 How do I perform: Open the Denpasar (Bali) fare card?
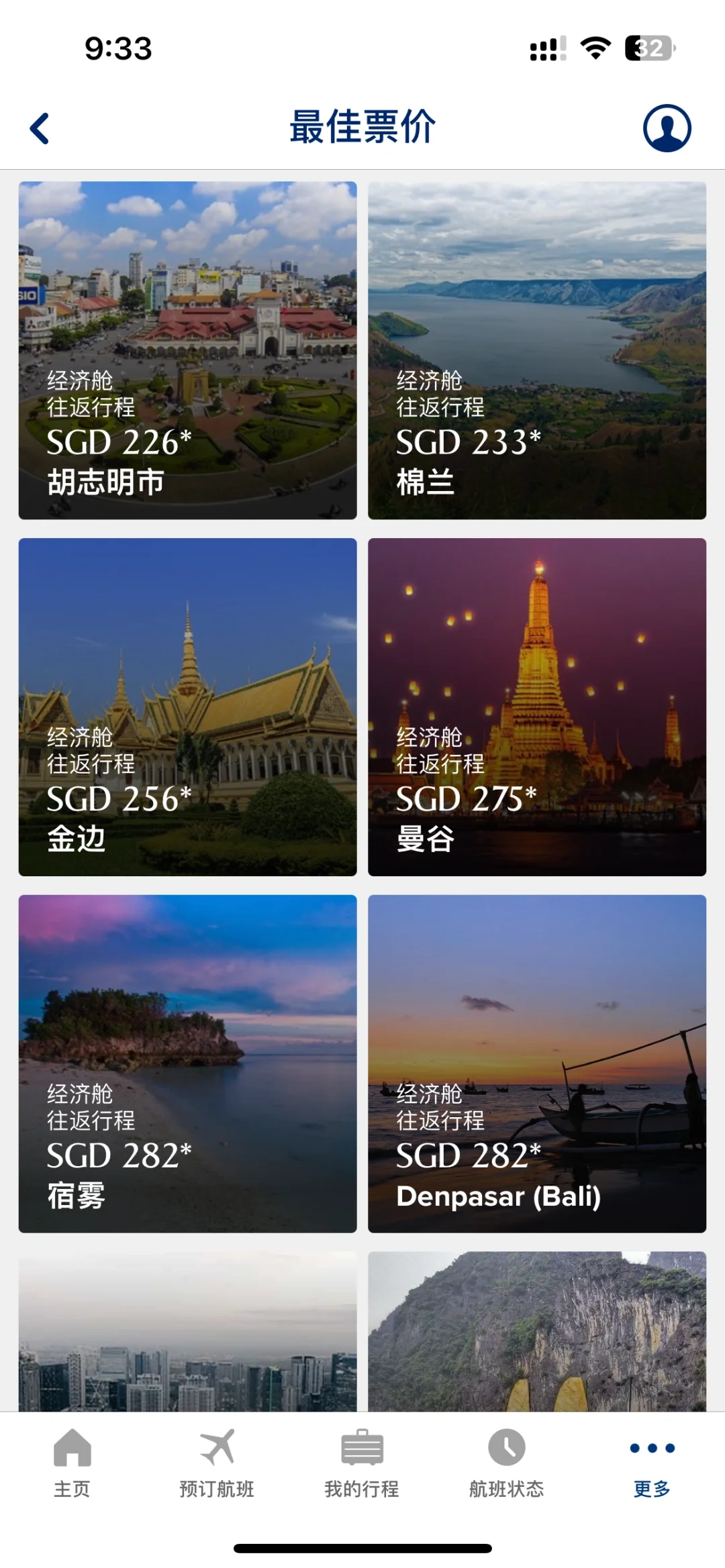click(x=536, y=1063)
